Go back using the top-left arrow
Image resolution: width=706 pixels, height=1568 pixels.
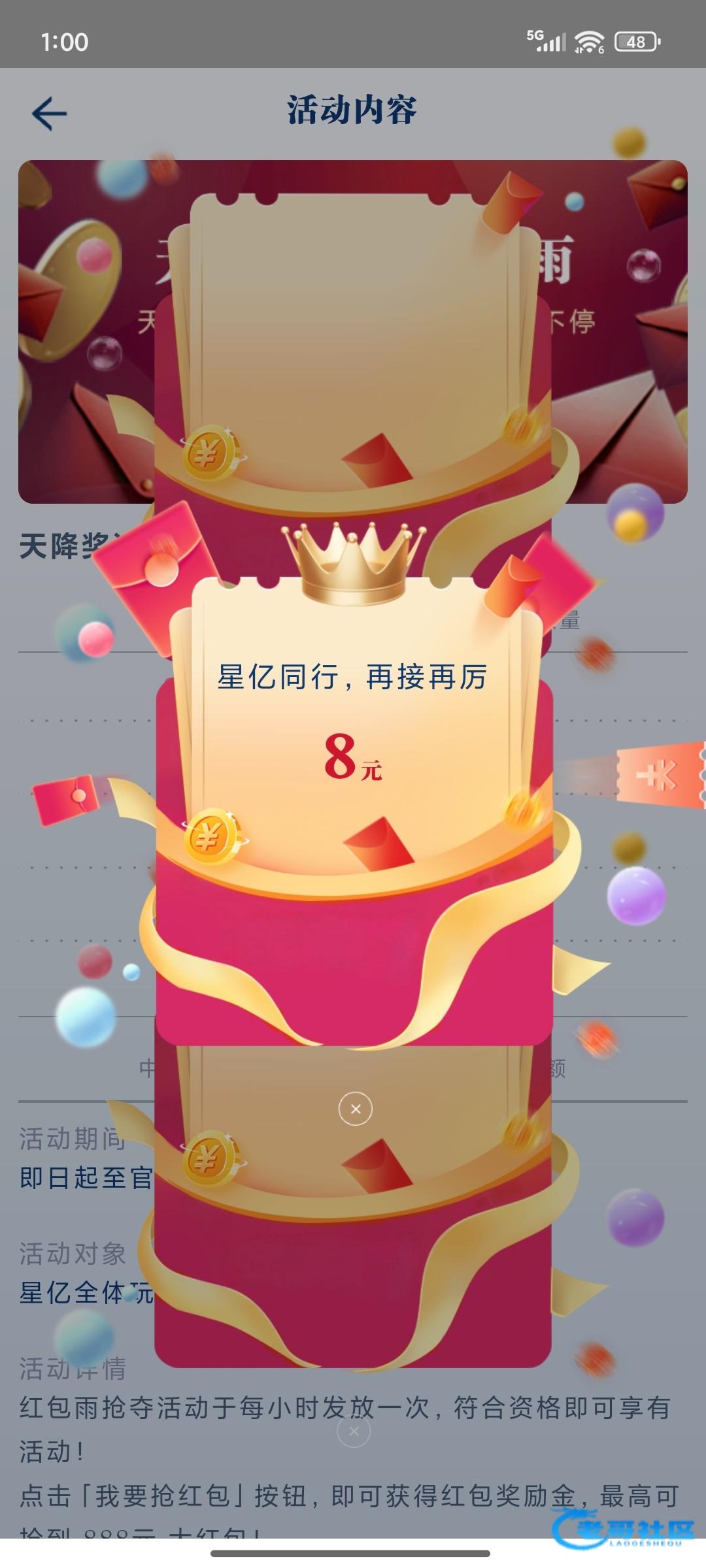click(x=50, y=114)
